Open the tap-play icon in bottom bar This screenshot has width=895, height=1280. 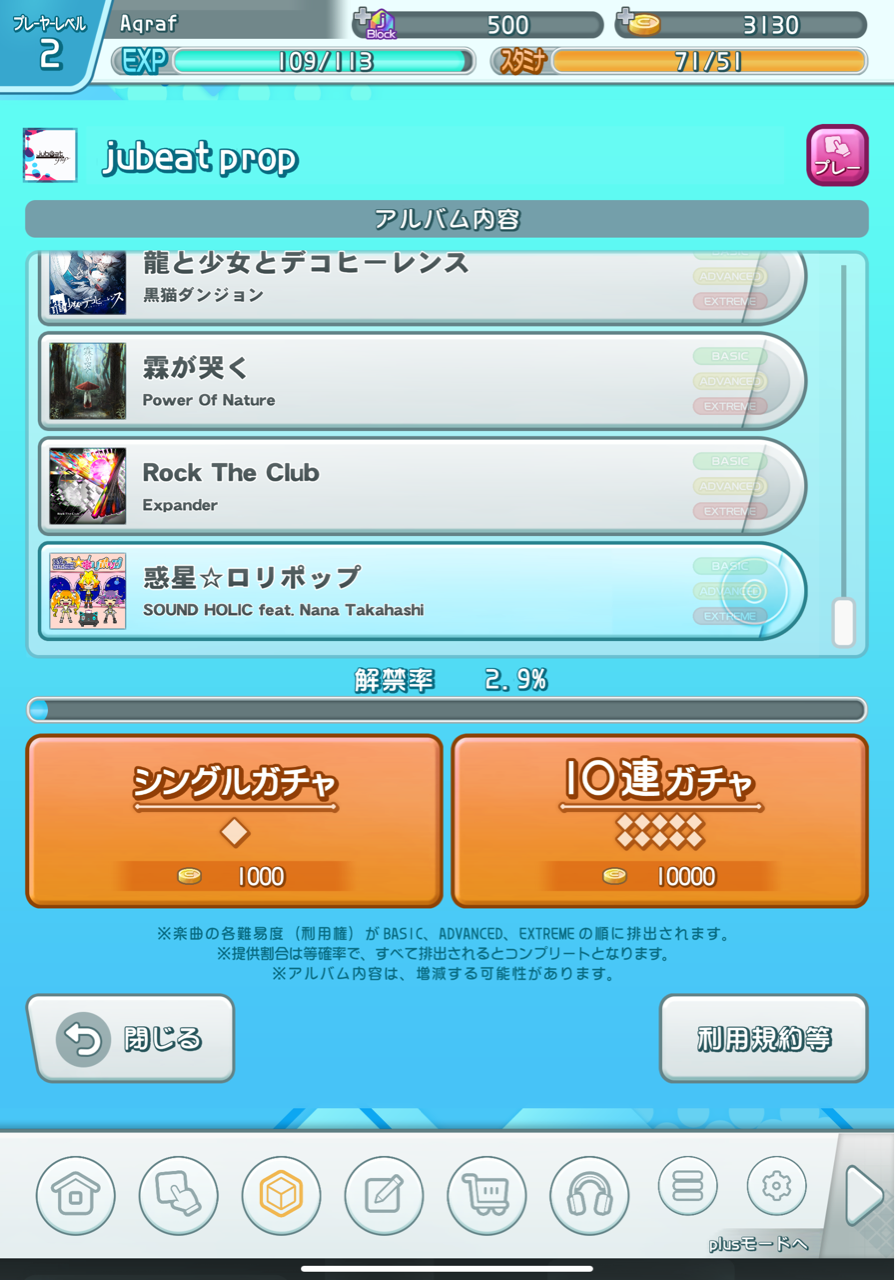[178, 1194]
